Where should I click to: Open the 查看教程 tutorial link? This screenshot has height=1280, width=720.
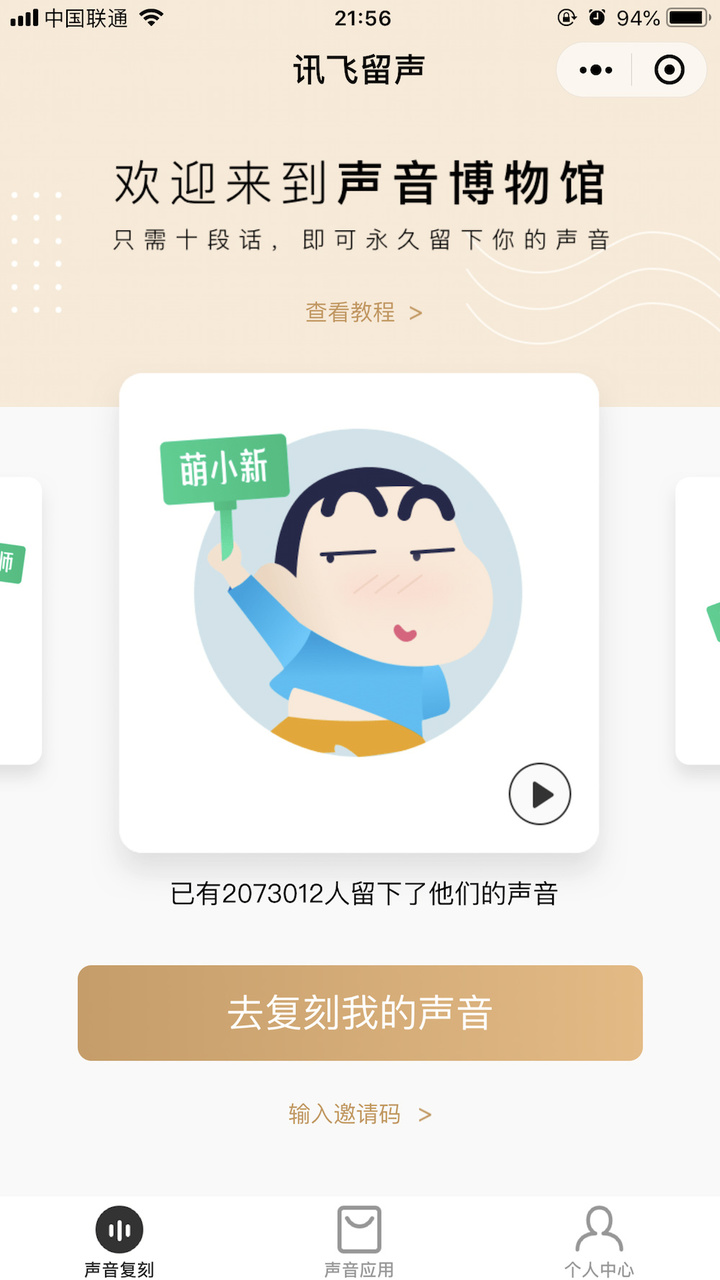coord(363,312)
